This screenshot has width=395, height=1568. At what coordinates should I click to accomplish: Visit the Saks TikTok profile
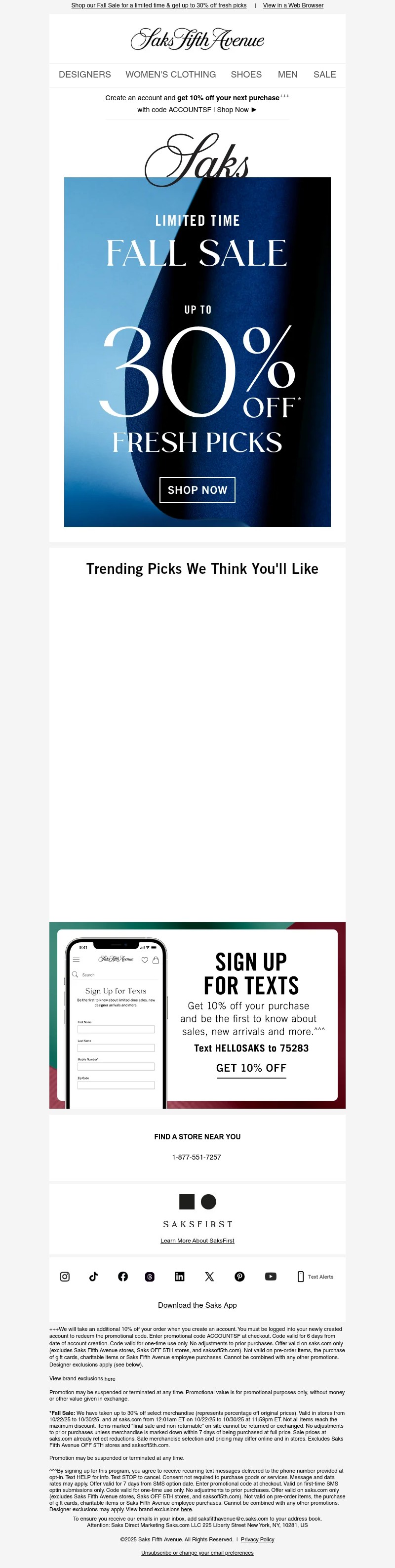93,1277
